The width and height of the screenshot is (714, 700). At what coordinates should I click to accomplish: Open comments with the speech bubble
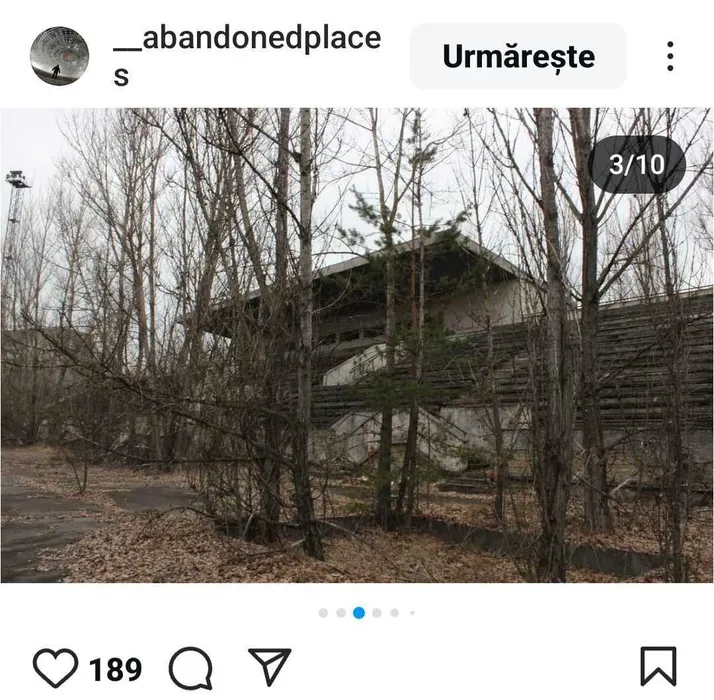click(x=190, y=667)
